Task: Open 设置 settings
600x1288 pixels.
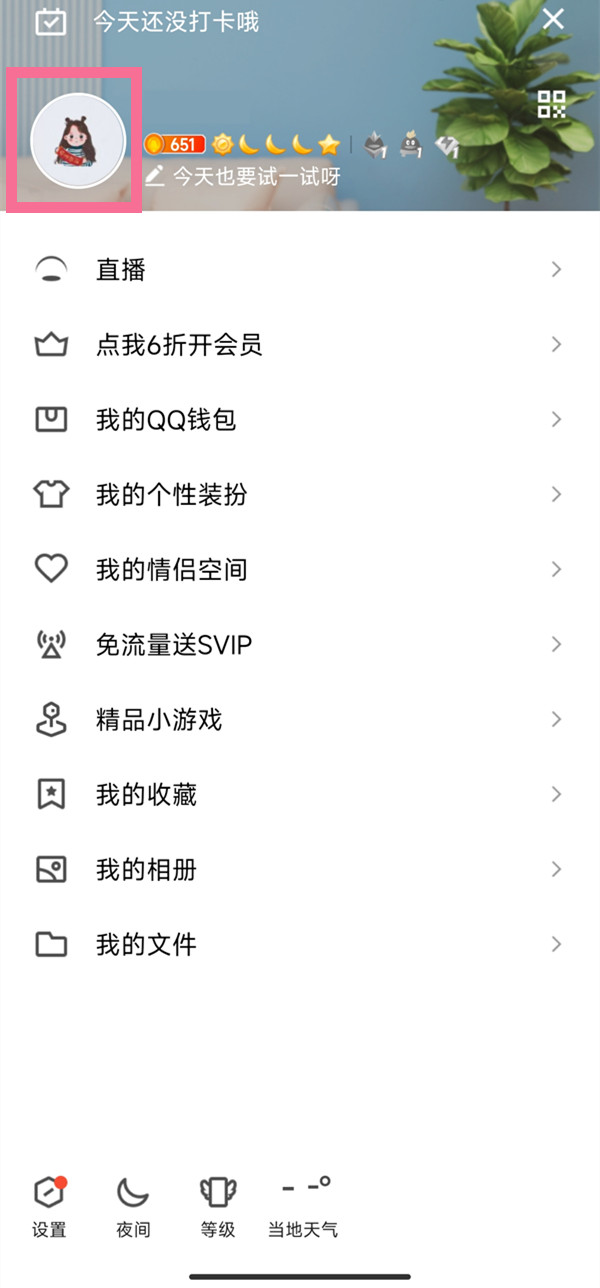Action: (x=49, y=1205)
